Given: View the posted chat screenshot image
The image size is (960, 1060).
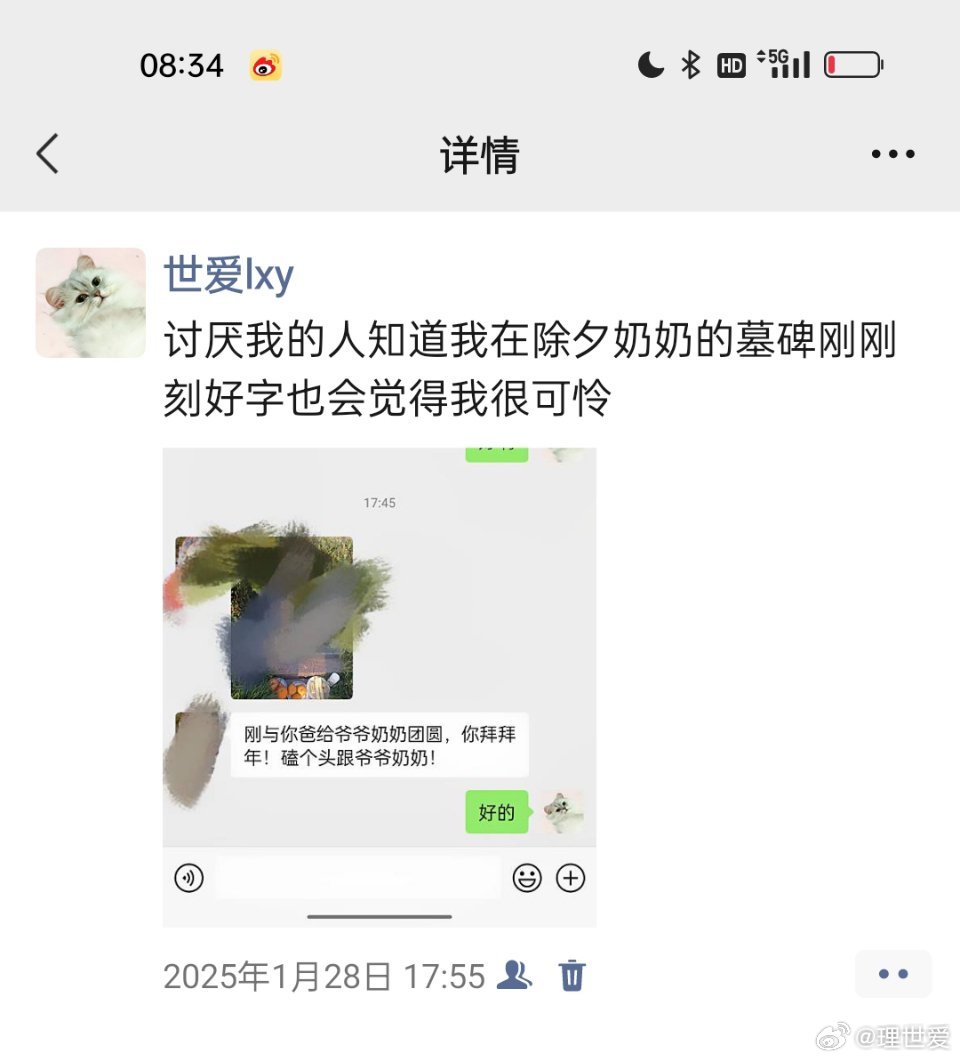Looking at the screenshot, I should [379, 686].
